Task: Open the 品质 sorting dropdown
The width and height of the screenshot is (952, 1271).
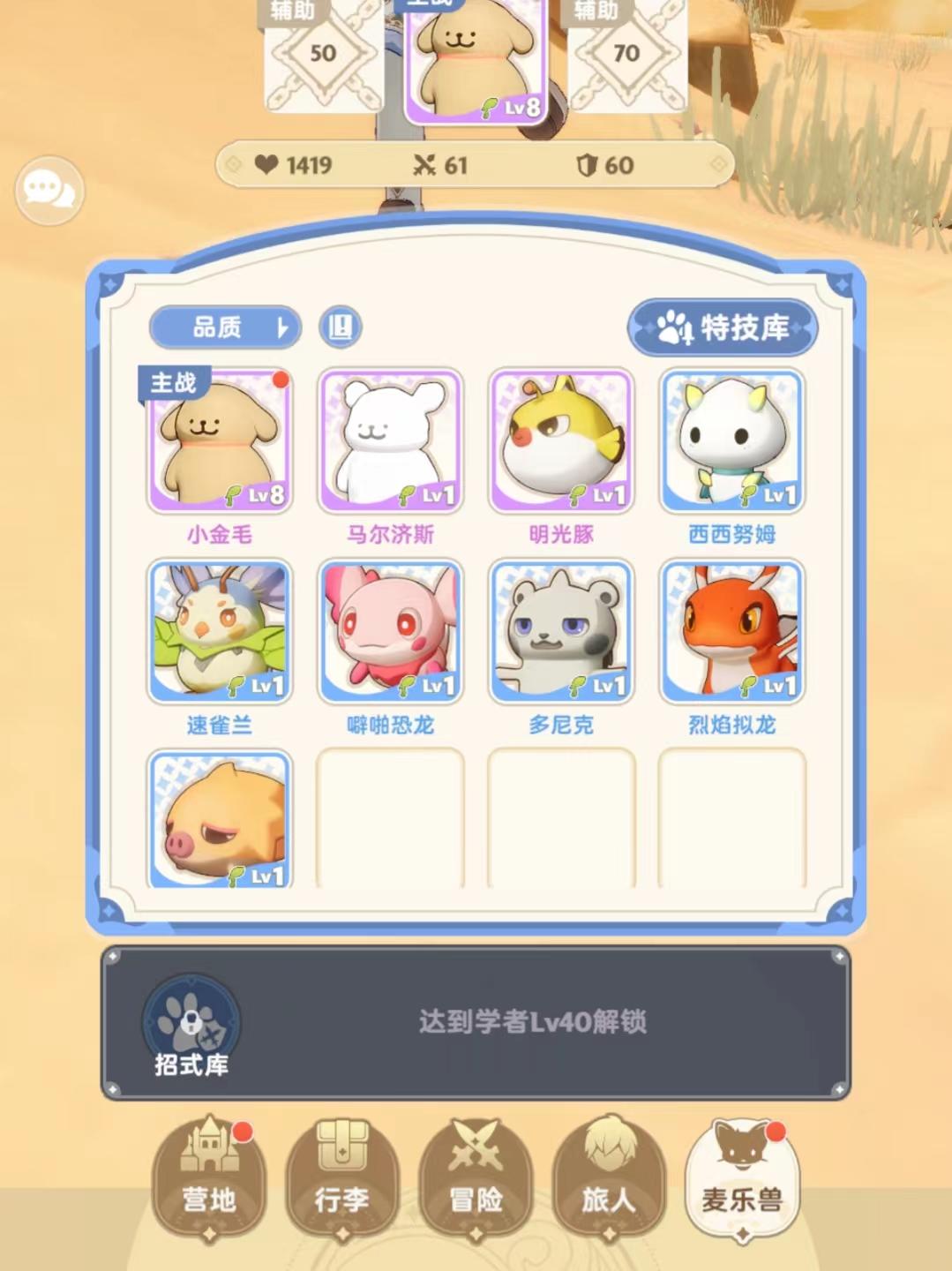Action: (x=225, y=327)
